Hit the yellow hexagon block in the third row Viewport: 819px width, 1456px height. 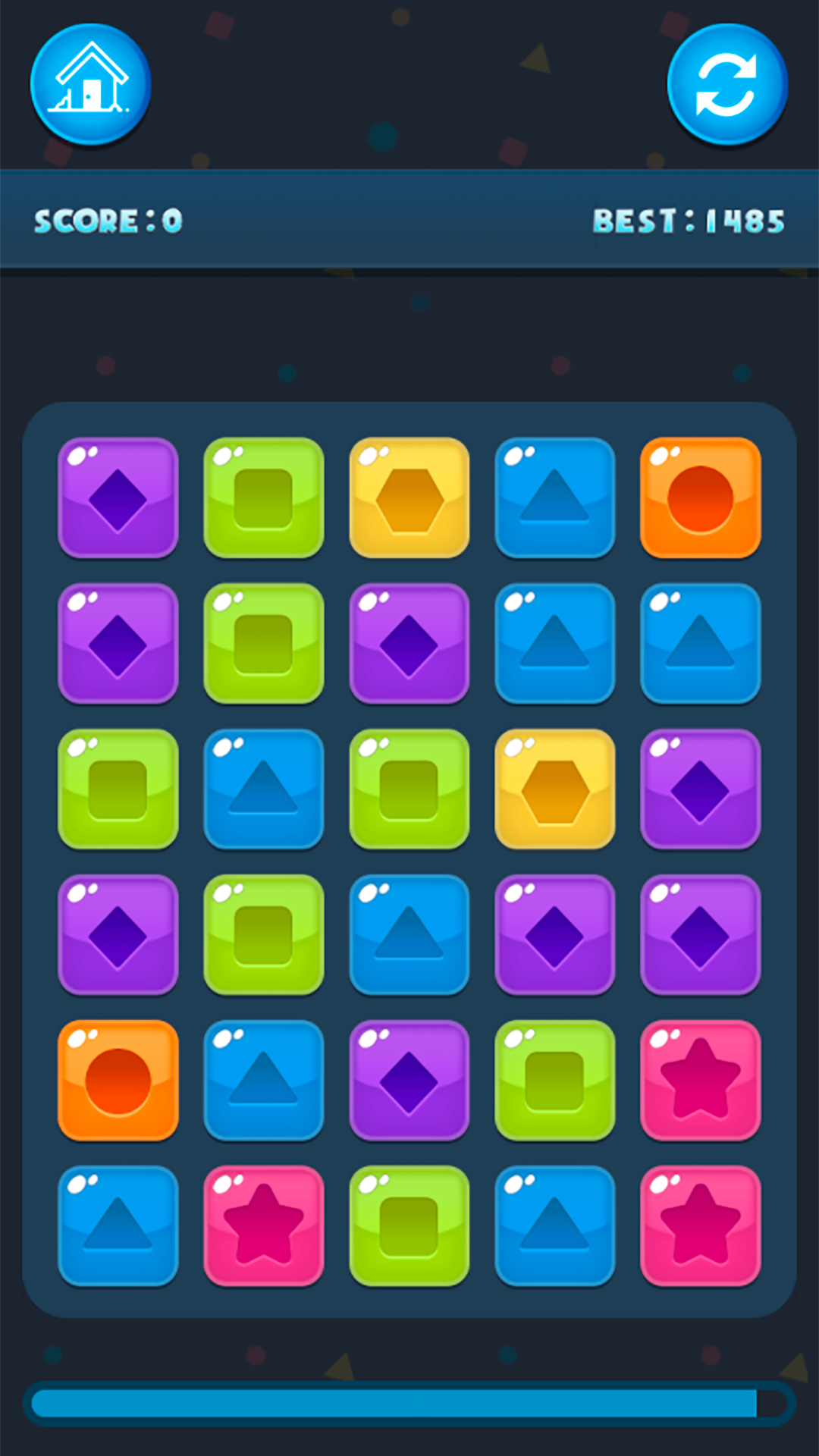click(554, 789)
